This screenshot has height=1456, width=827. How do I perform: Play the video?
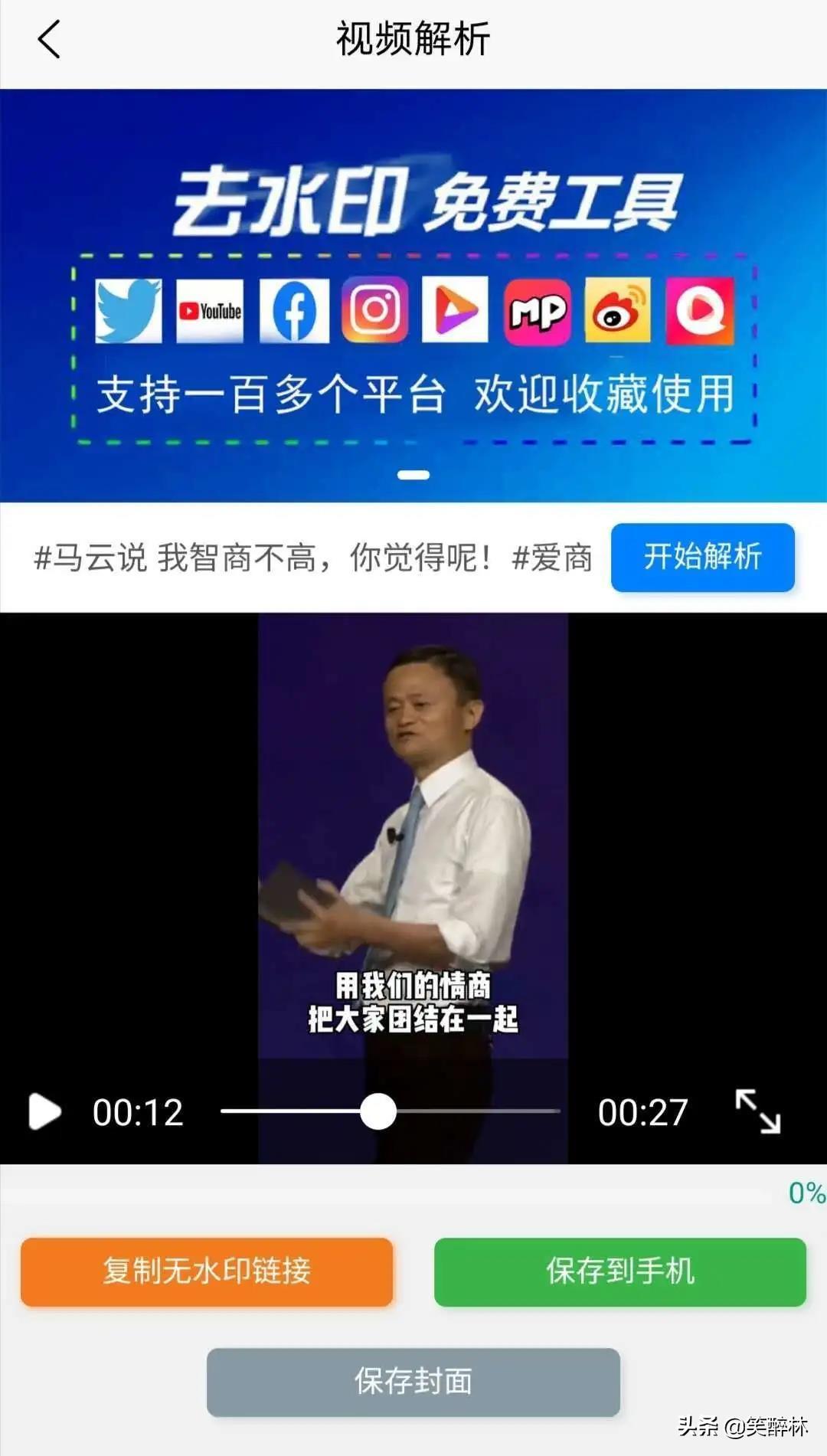click(x=44, y=1111)
